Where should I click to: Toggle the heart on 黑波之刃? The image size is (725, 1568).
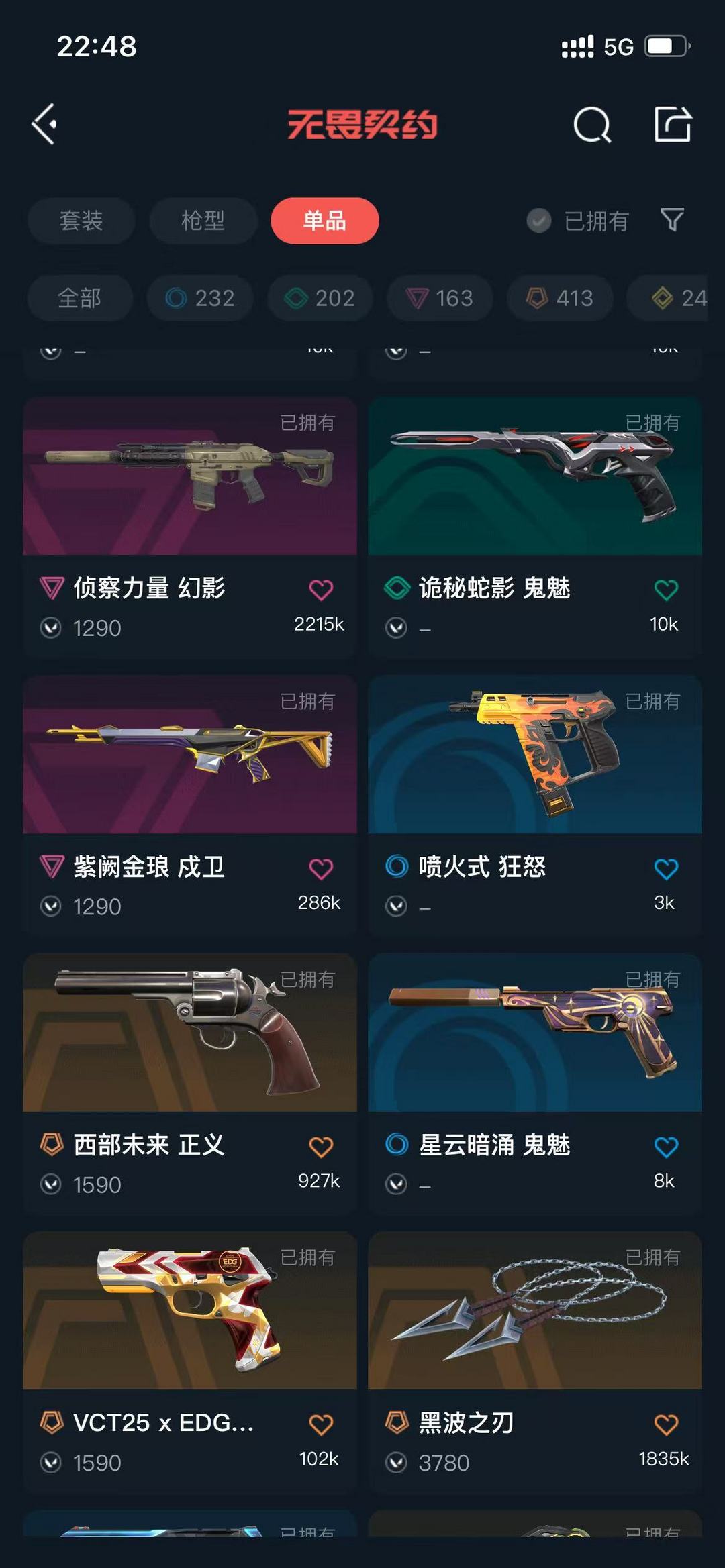[664, 1424]
